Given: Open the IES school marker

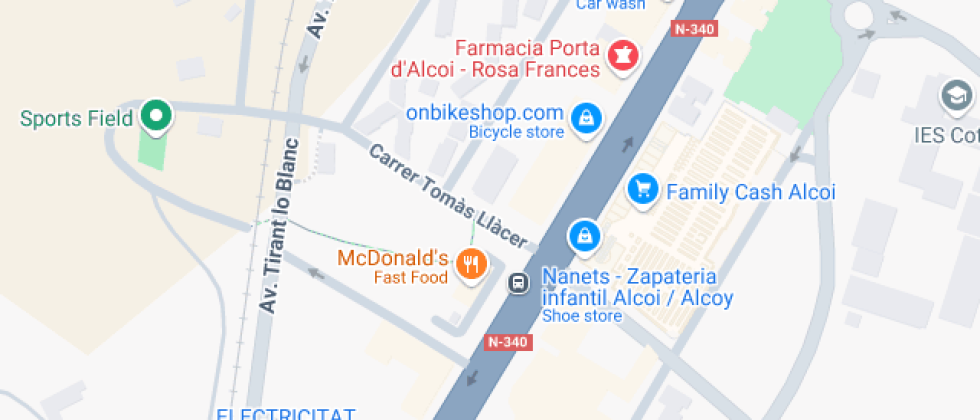Looking at the screenshot, I should coord(957,97).
